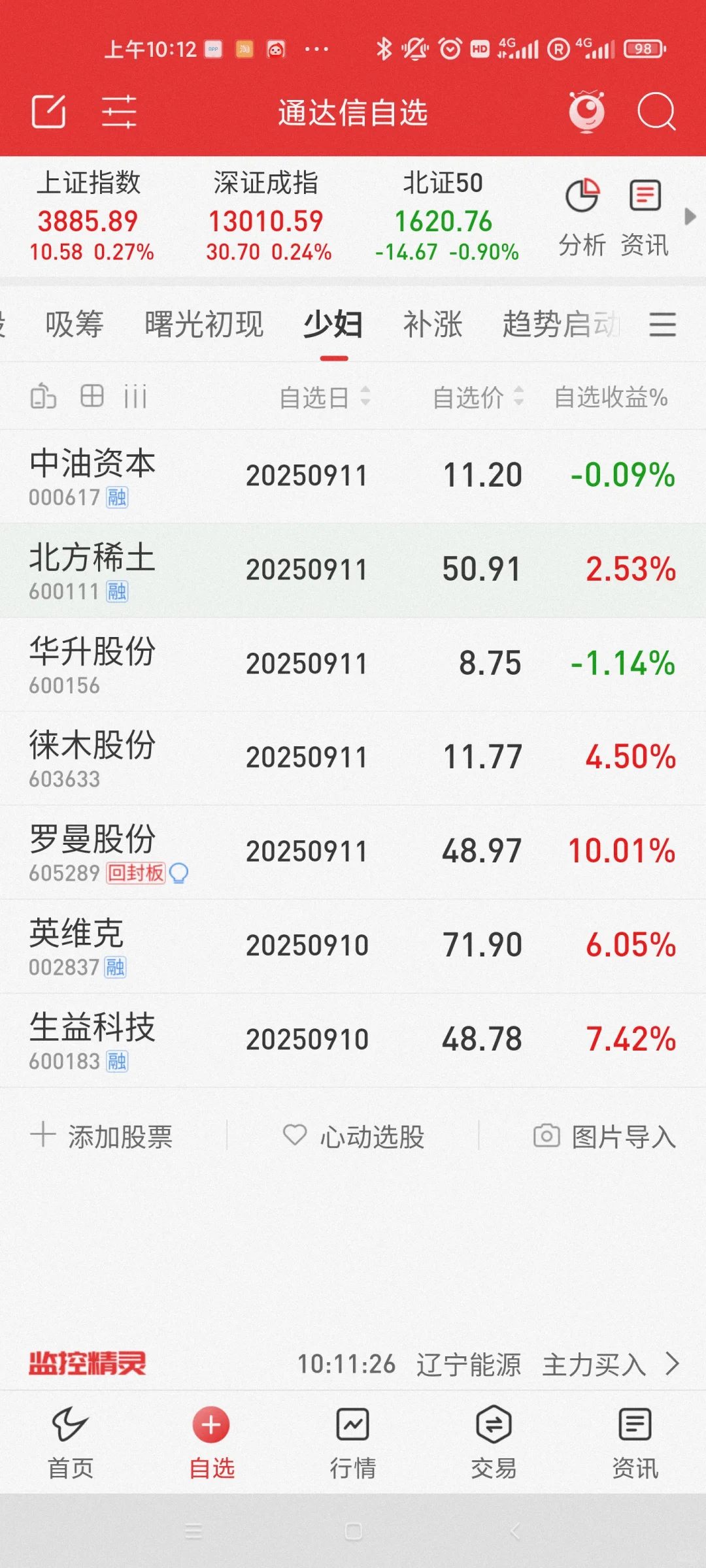Expand the 监控精灵 alert chevron
This screenshot has width=706, height=1568.
point(672,1364)
